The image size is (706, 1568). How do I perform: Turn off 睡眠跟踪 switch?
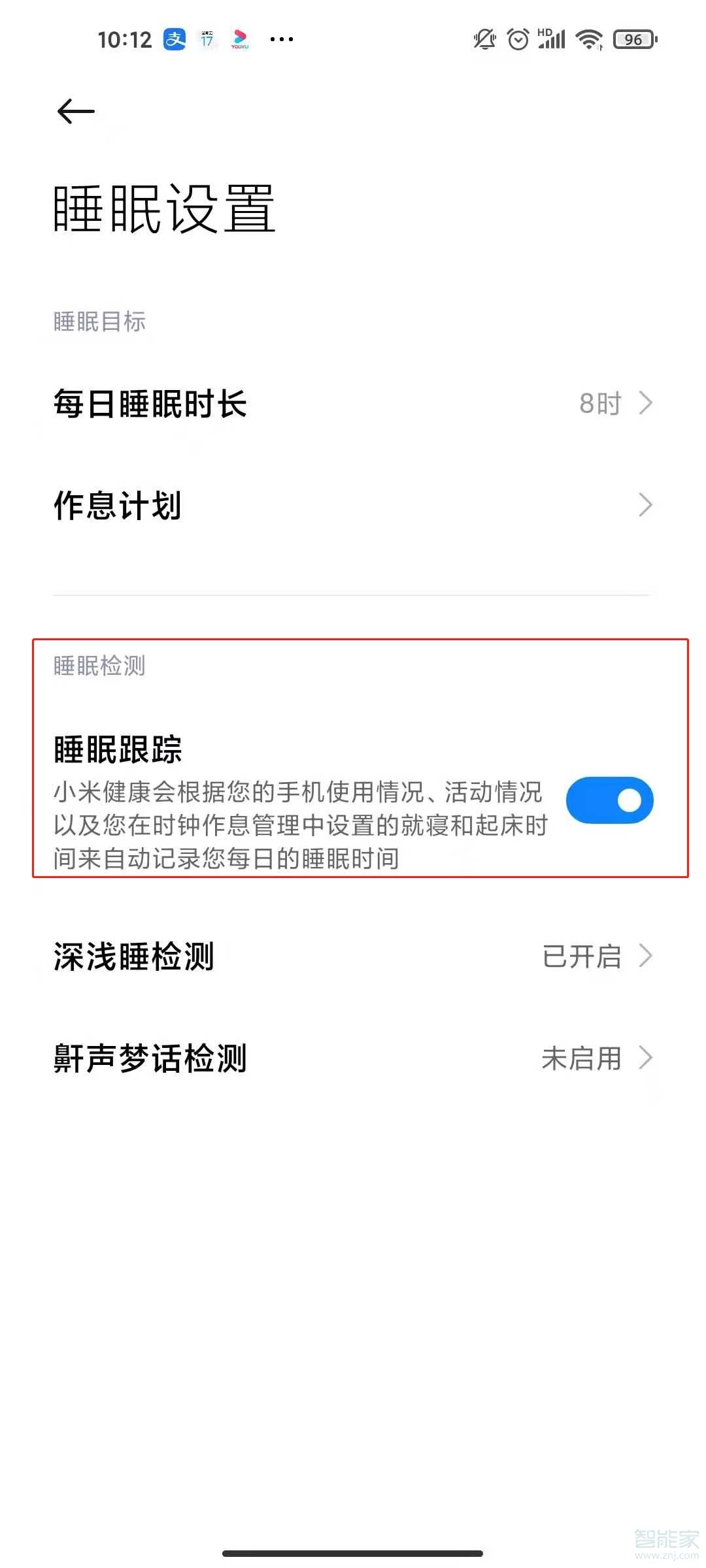coord(609,800)
